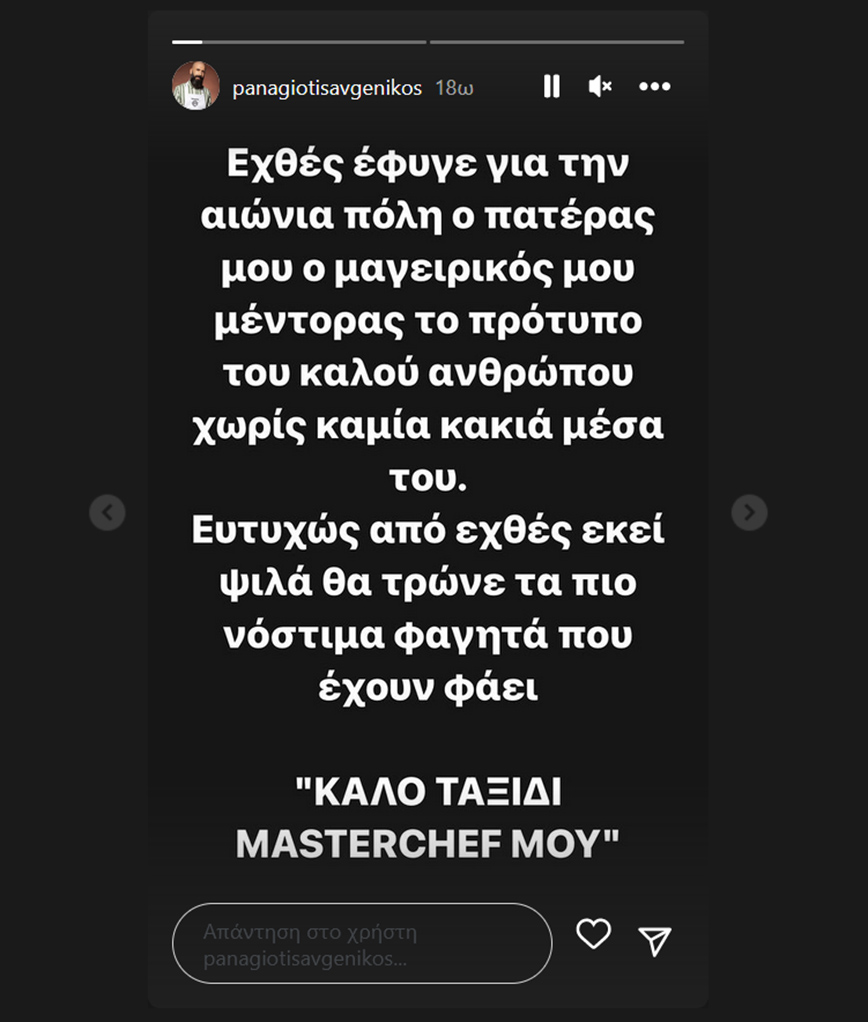Skip to the next story

pyautogui.click(x=749, y=512)
